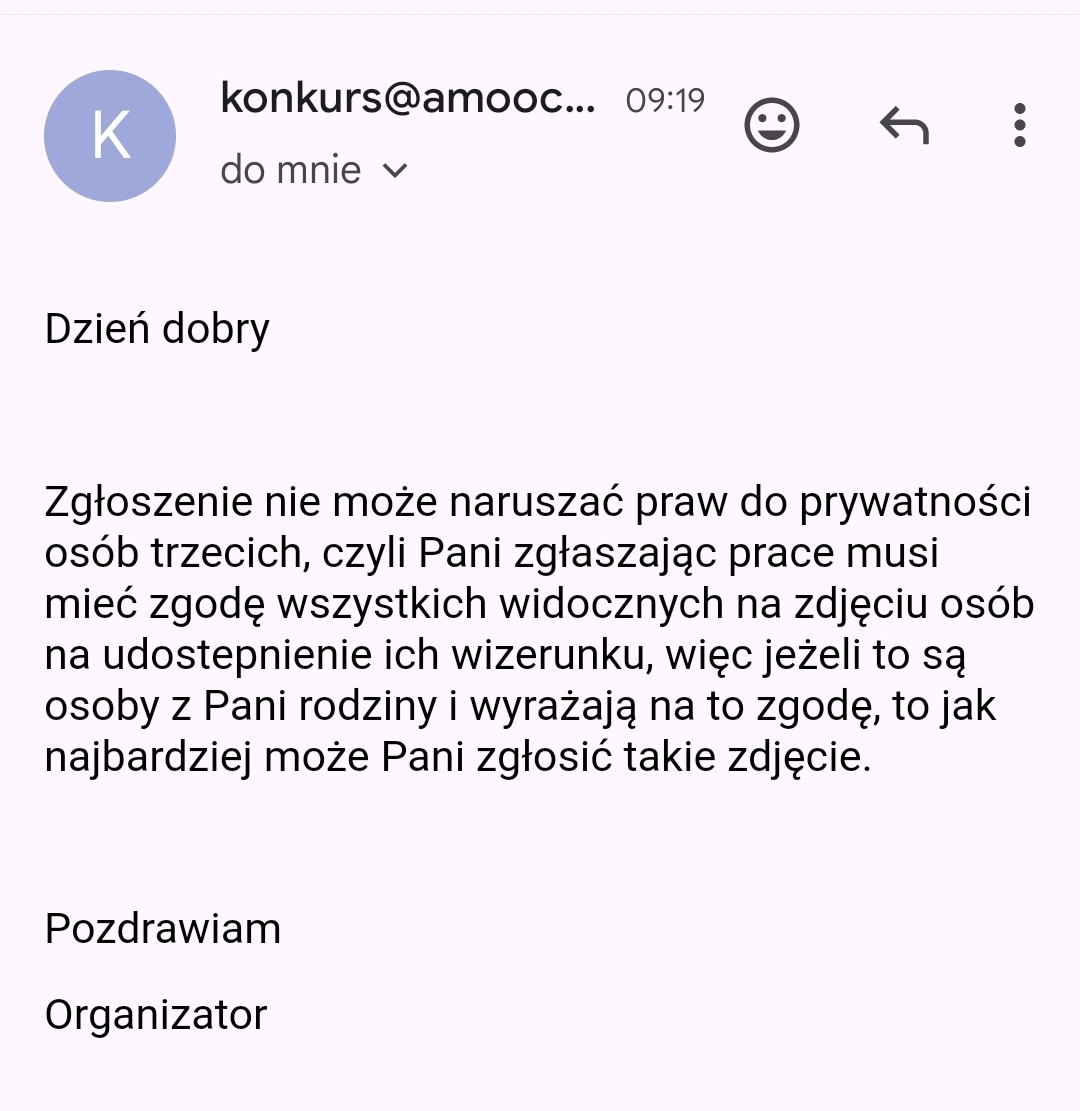Open the message overflow menu
The height and width of the screenshot is (1111, 1080).
[x=1019, y=126]
